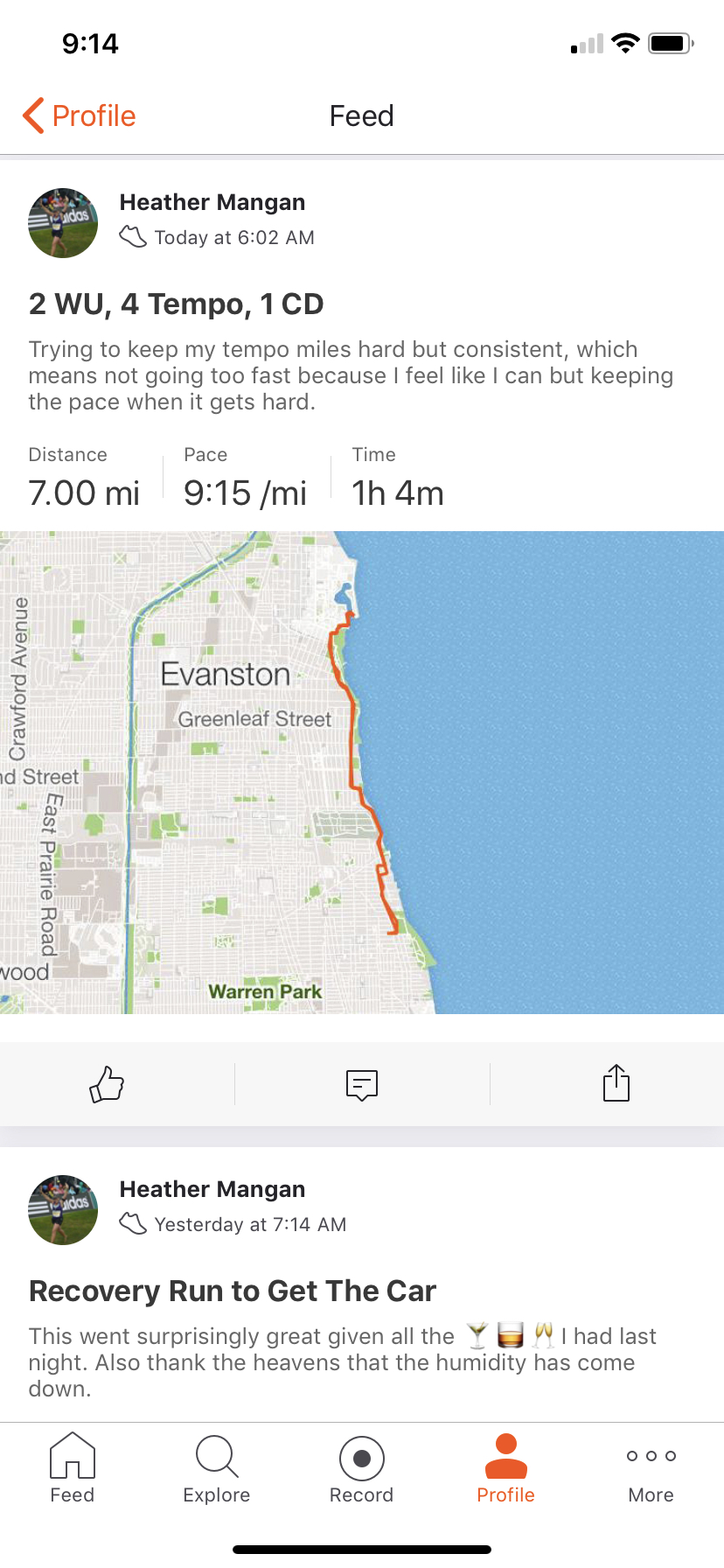Viewport: 724px width, 1568px height.
Task: Tap Heather Mangan's avatar on yesterday's post
Action: [63, 1210]
